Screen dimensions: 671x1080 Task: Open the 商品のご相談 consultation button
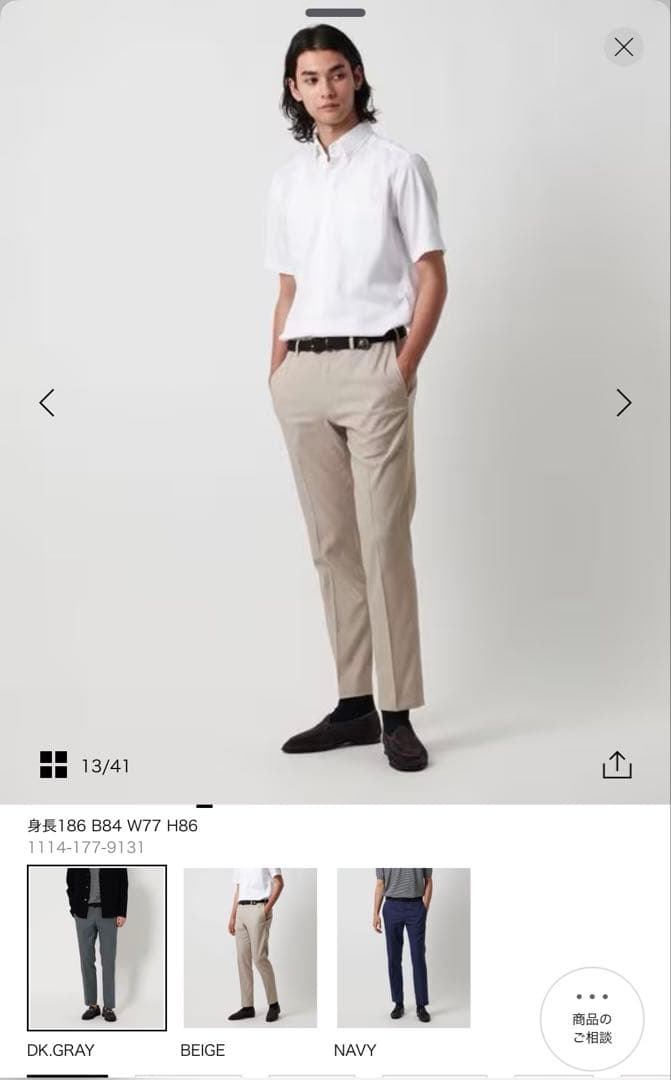(592, 1019)
